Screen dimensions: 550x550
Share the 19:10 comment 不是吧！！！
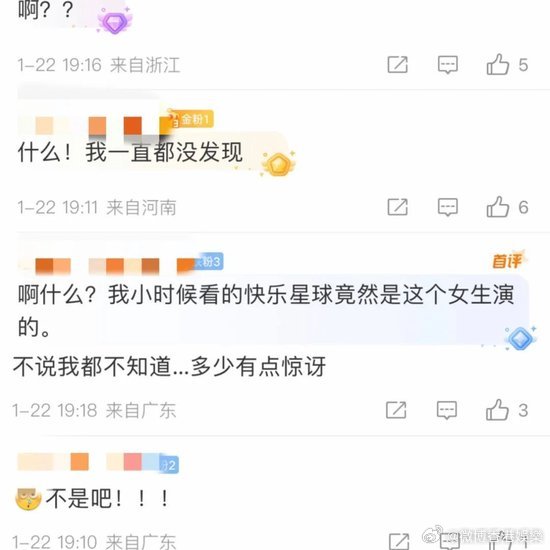[399, 541]
